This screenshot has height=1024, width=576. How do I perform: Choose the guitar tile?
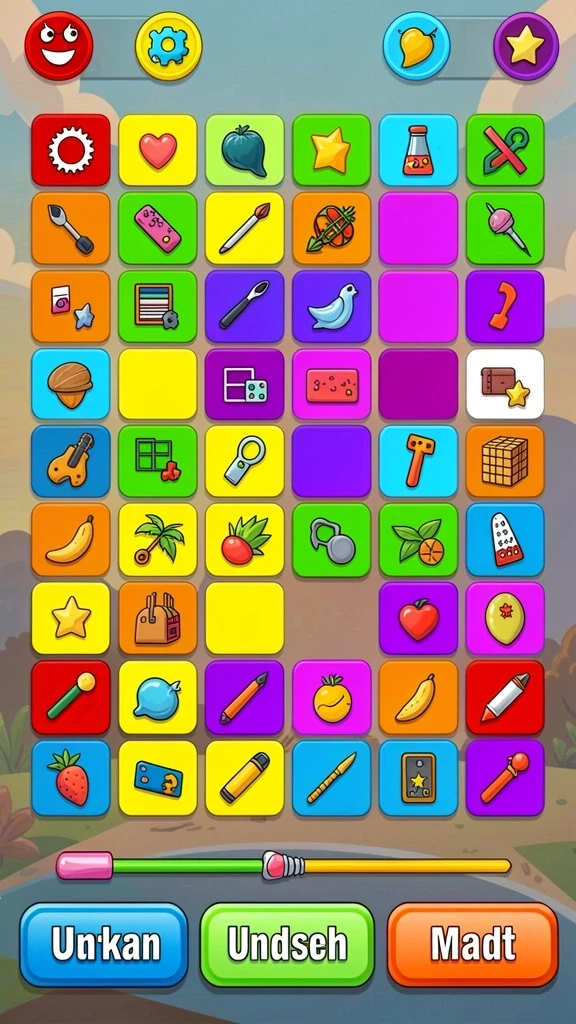71,461
